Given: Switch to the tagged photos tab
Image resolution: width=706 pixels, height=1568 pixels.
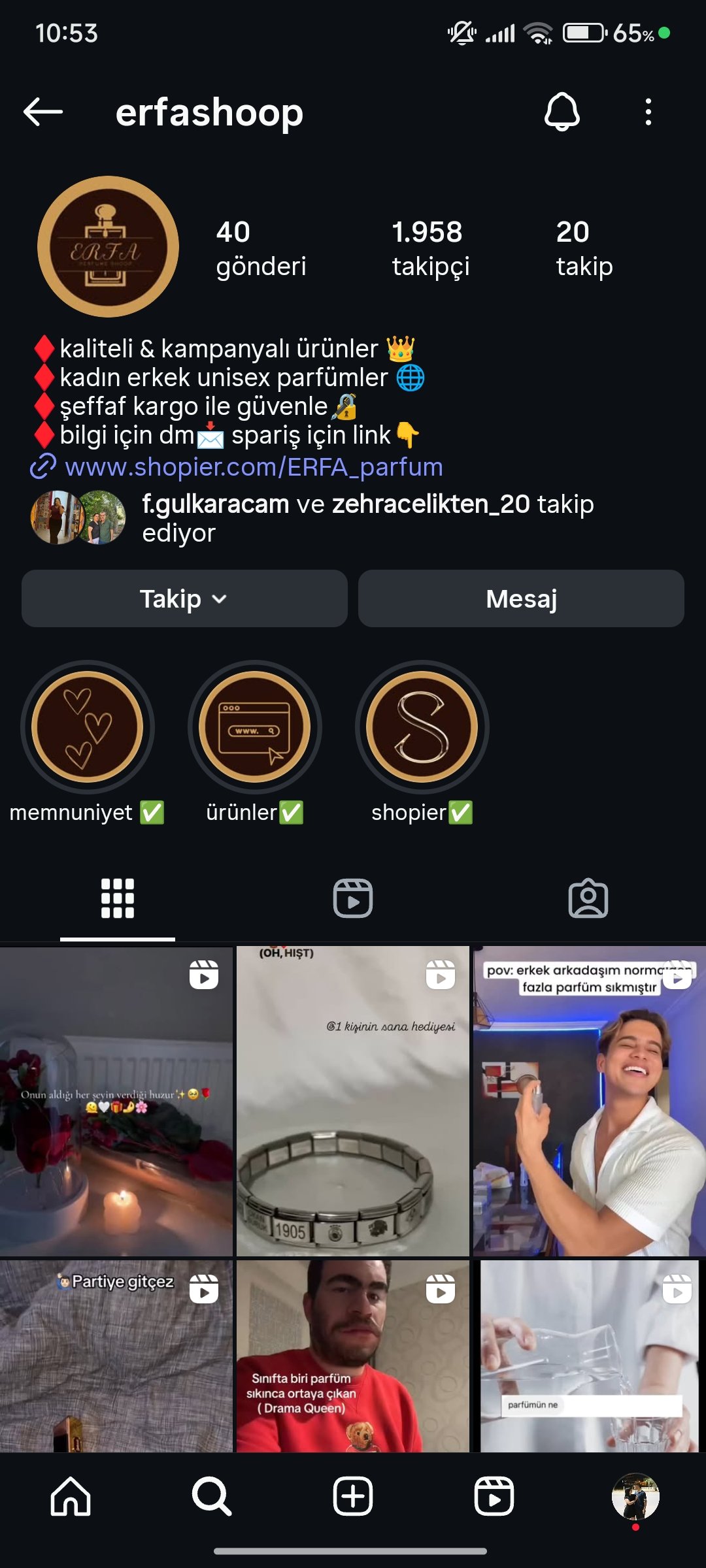Looking at the screenshot, I should [x=588, y=898].
